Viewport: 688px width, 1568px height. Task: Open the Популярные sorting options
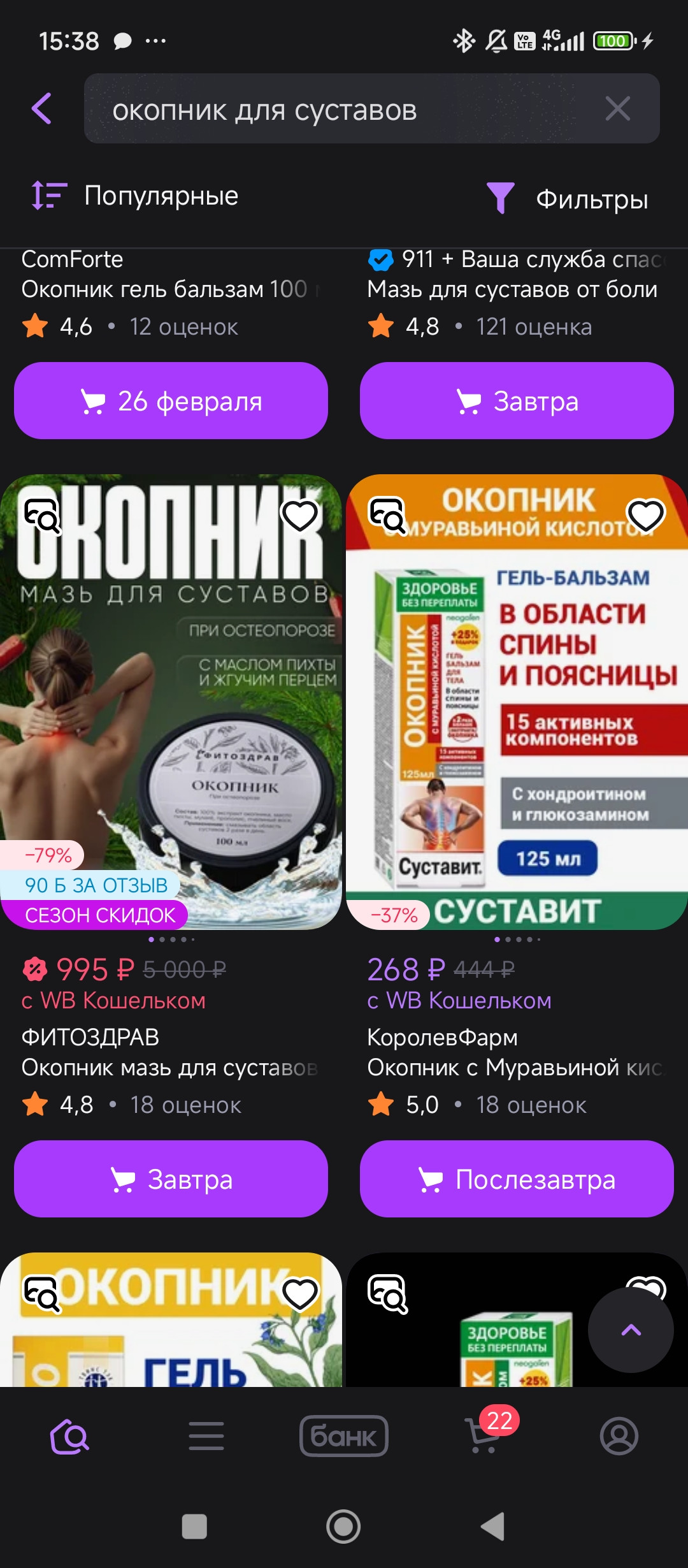click(136, 196)
